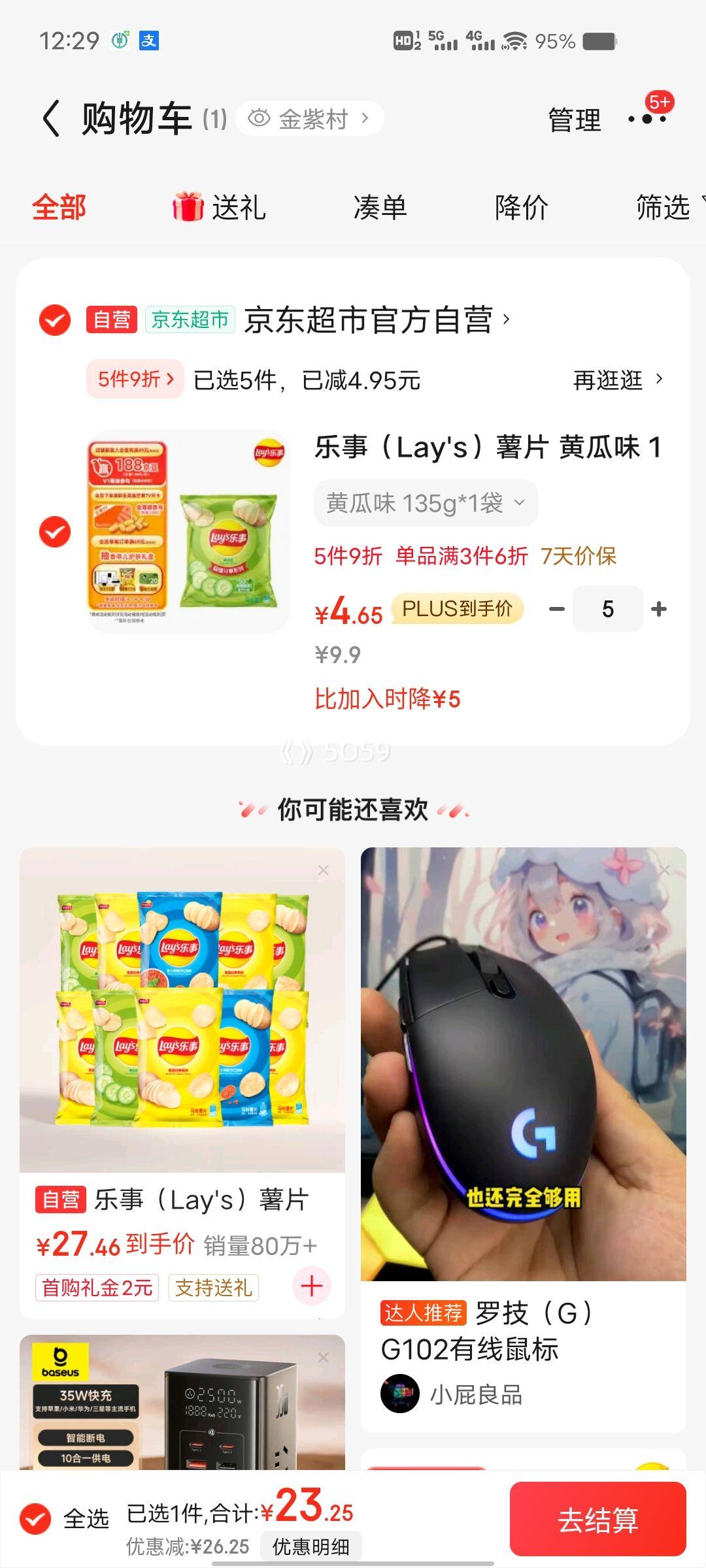Dismiss the Logitech G102 recommendation card
706x1568 pixels.
[665, 870]
